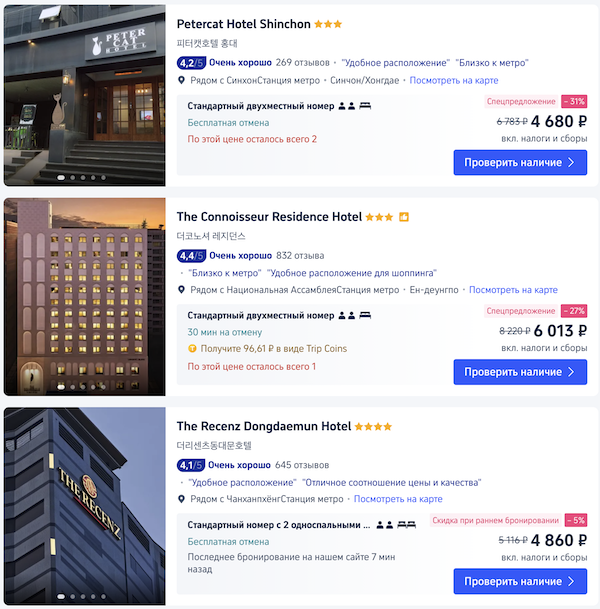View The Connoisseur Residence Hotel on map
This screenshot has height=609, width=600.
click(513, 290)
